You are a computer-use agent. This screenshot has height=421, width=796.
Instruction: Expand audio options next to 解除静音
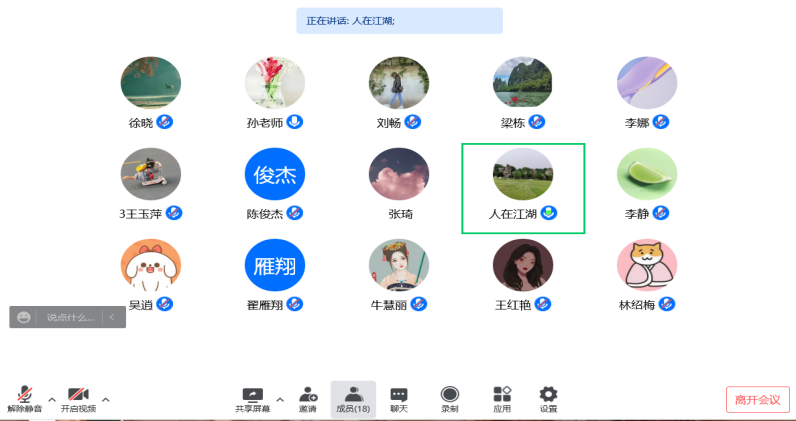(x=52, y=399)
